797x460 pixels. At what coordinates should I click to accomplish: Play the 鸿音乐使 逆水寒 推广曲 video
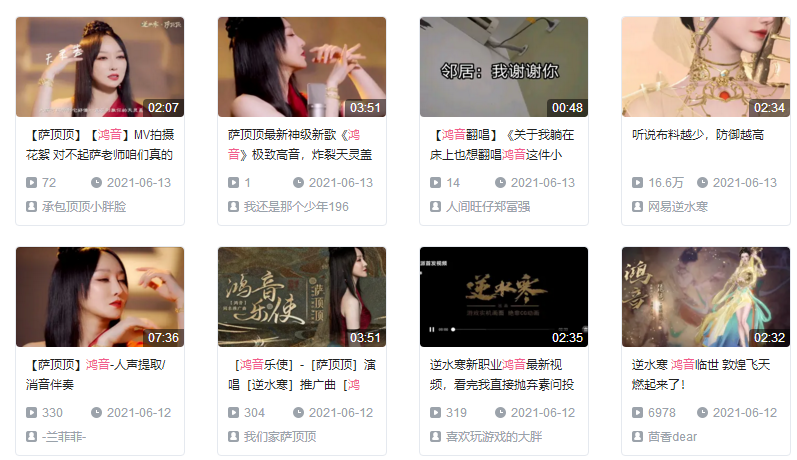(x=302, y=297)
